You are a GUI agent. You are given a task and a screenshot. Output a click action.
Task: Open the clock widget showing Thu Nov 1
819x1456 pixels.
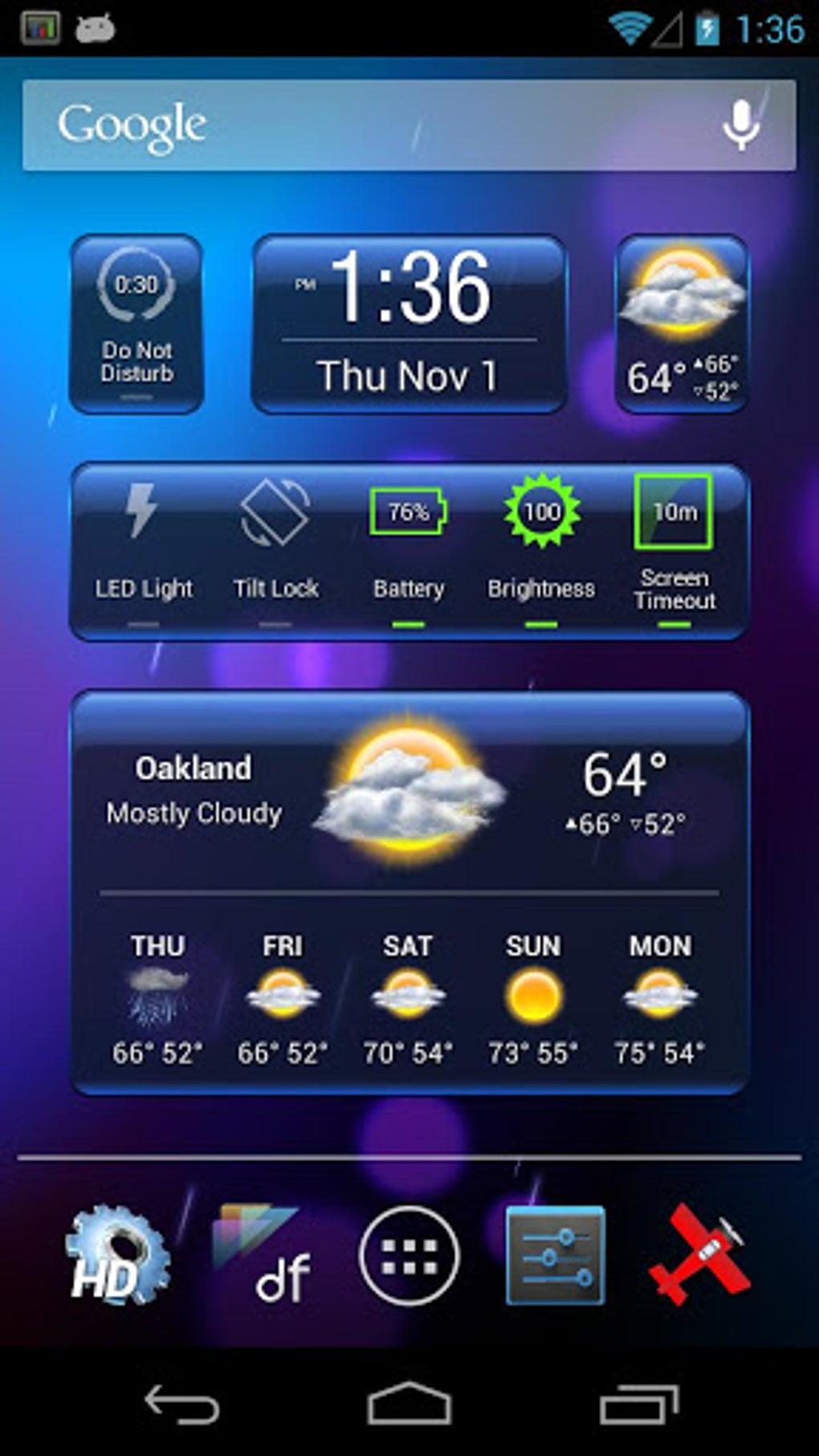tap(409, 324)
